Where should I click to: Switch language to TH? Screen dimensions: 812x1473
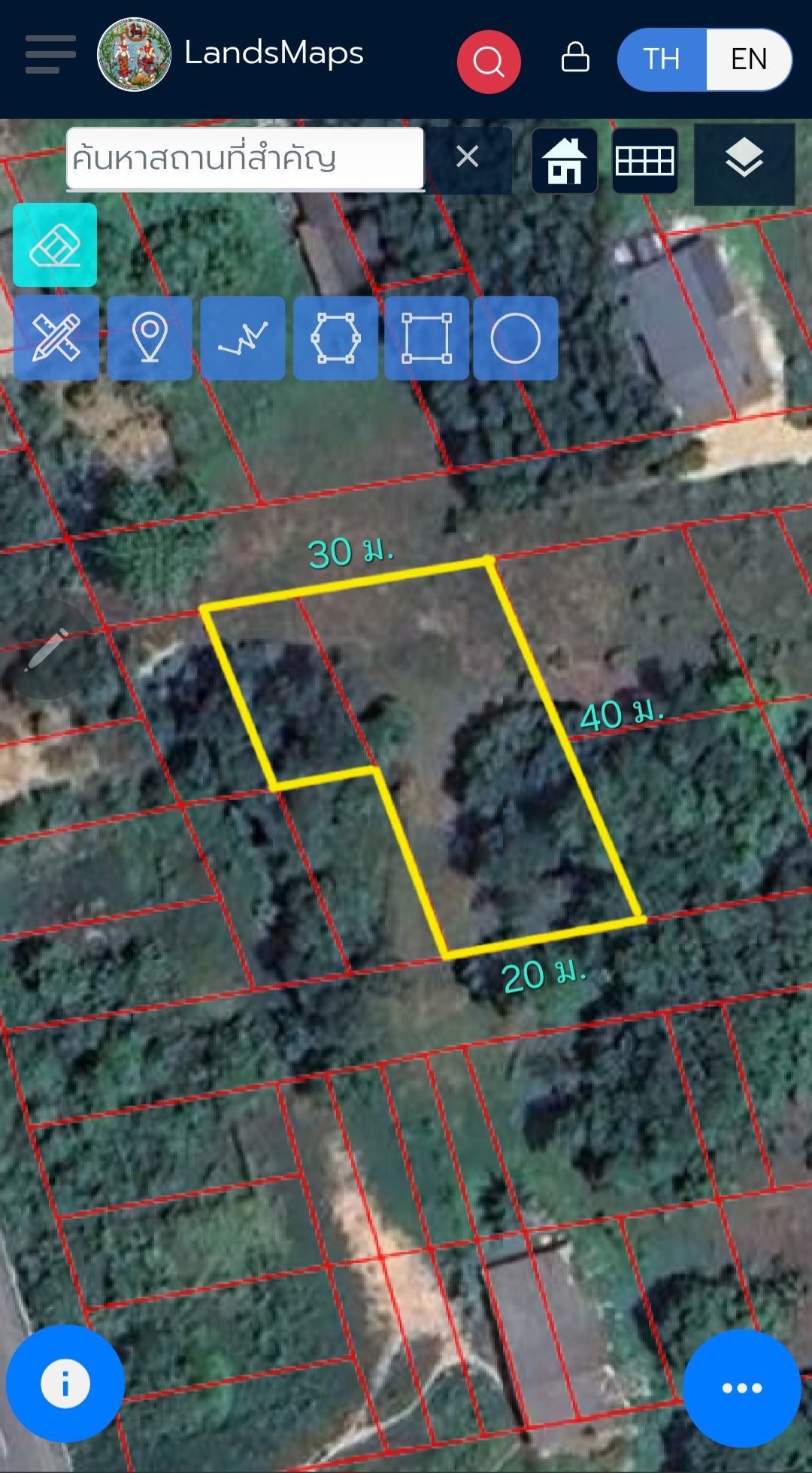662,59
